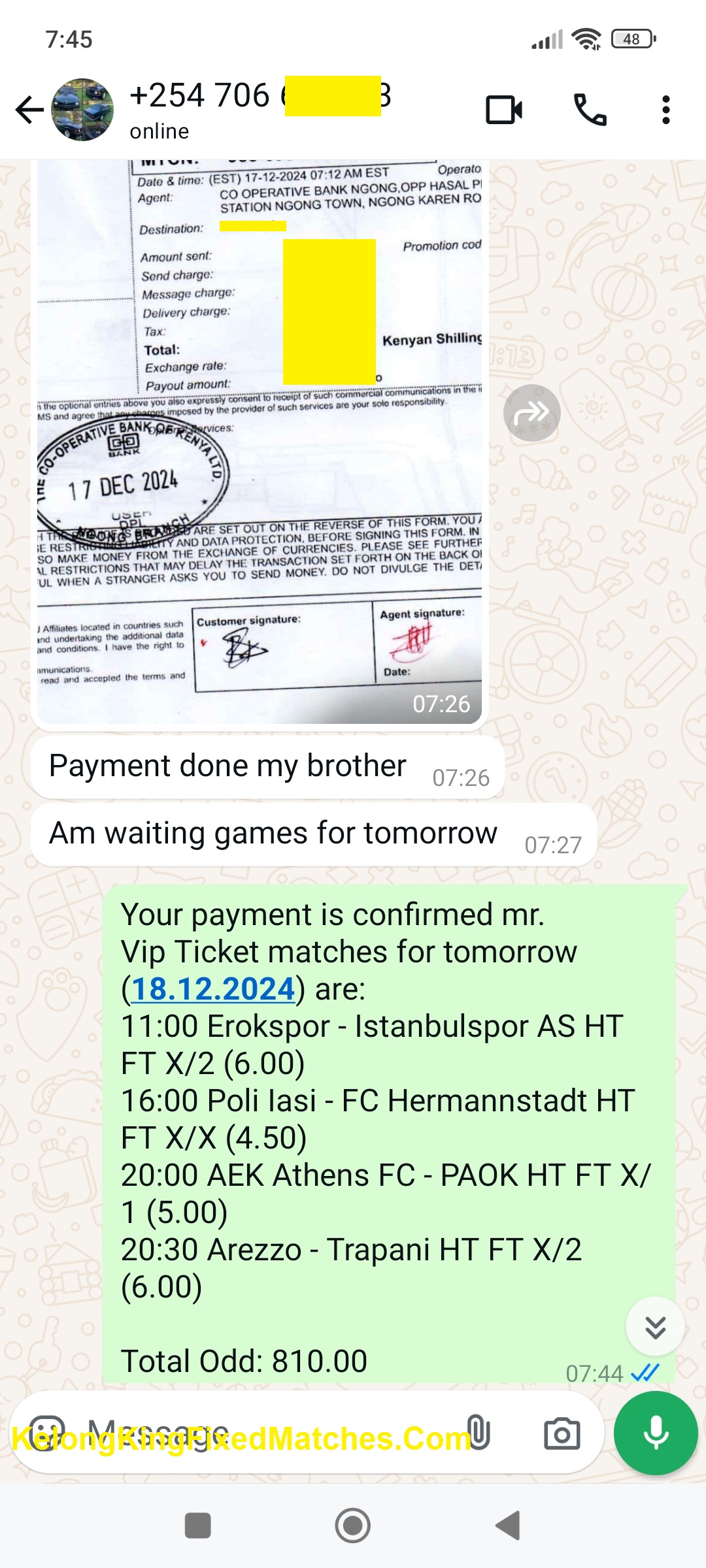Focus the message text field

pos(261,1433)
